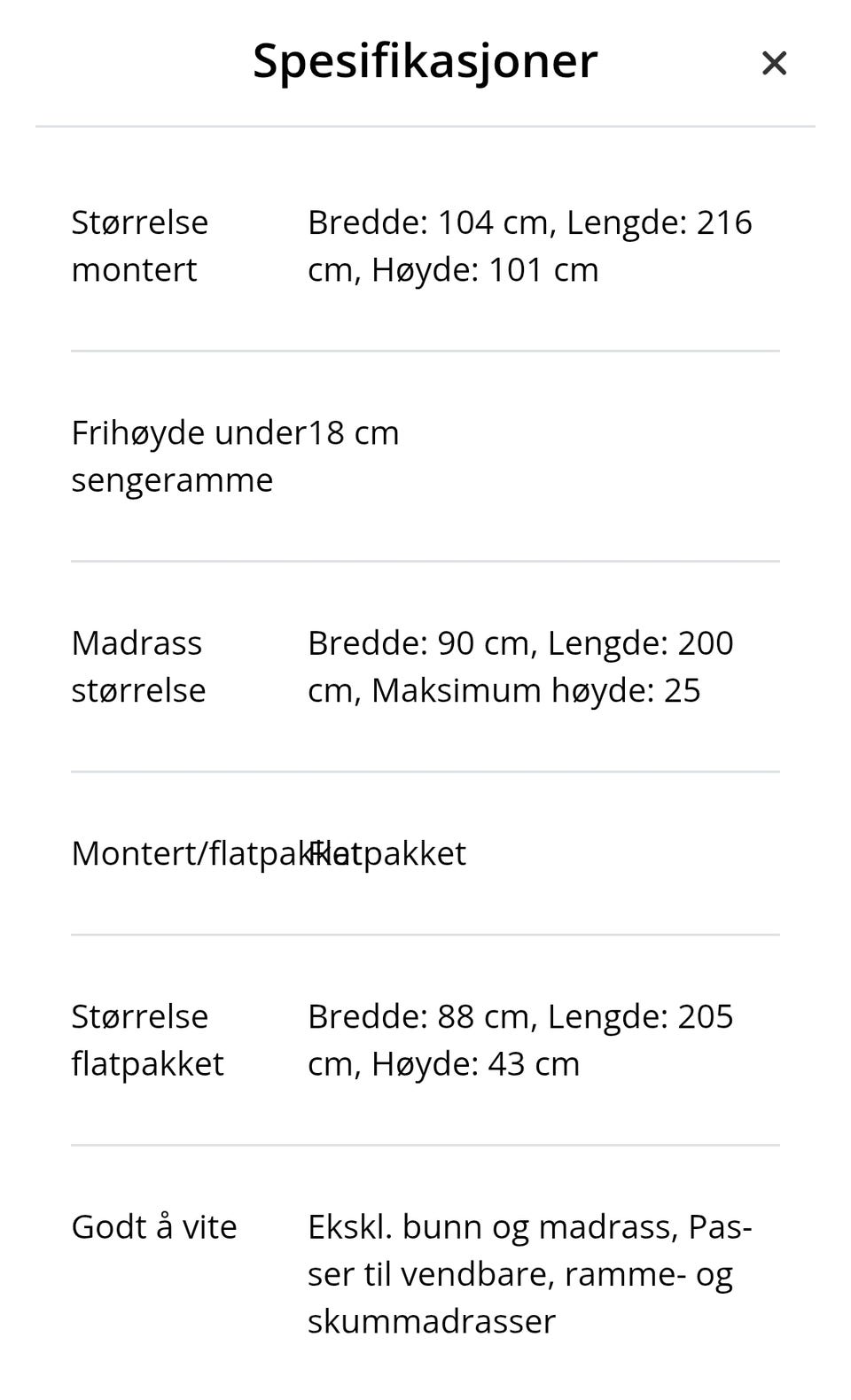Close the Spesifikasjoner dialog
This screenshot has width=851, height=1400.
(774, 63)
